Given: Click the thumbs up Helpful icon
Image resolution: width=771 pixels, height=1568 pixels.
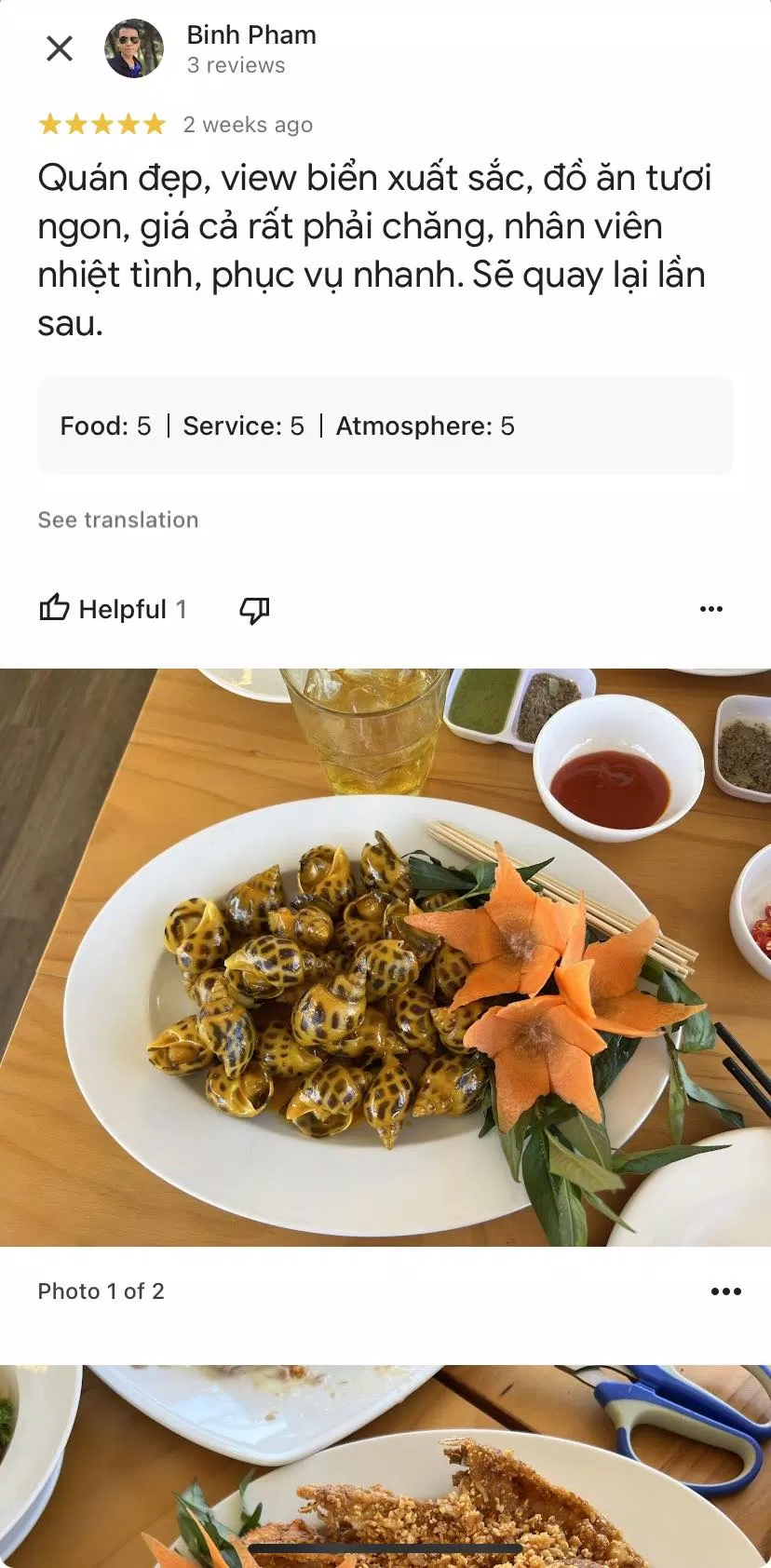Looking at the screenshot, I should (x=54, y=608).
